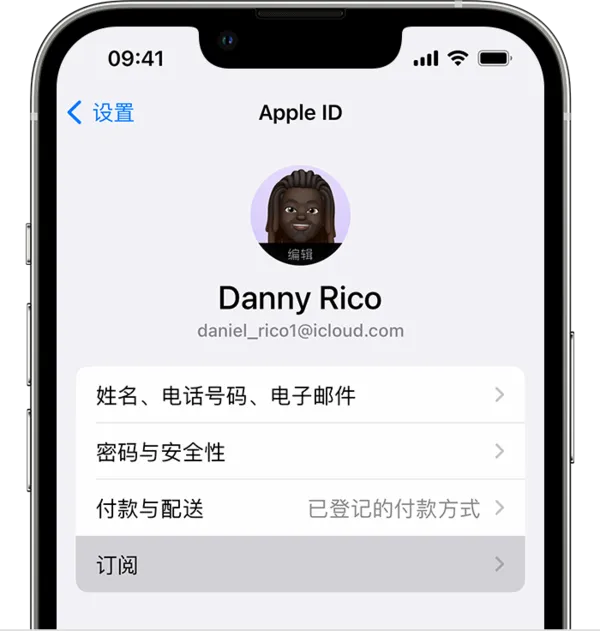The height and width of the screenshot is (631, 600).
Task: Open 姓名、电话号码、电子邮件 row
Action: pos(300,396)
